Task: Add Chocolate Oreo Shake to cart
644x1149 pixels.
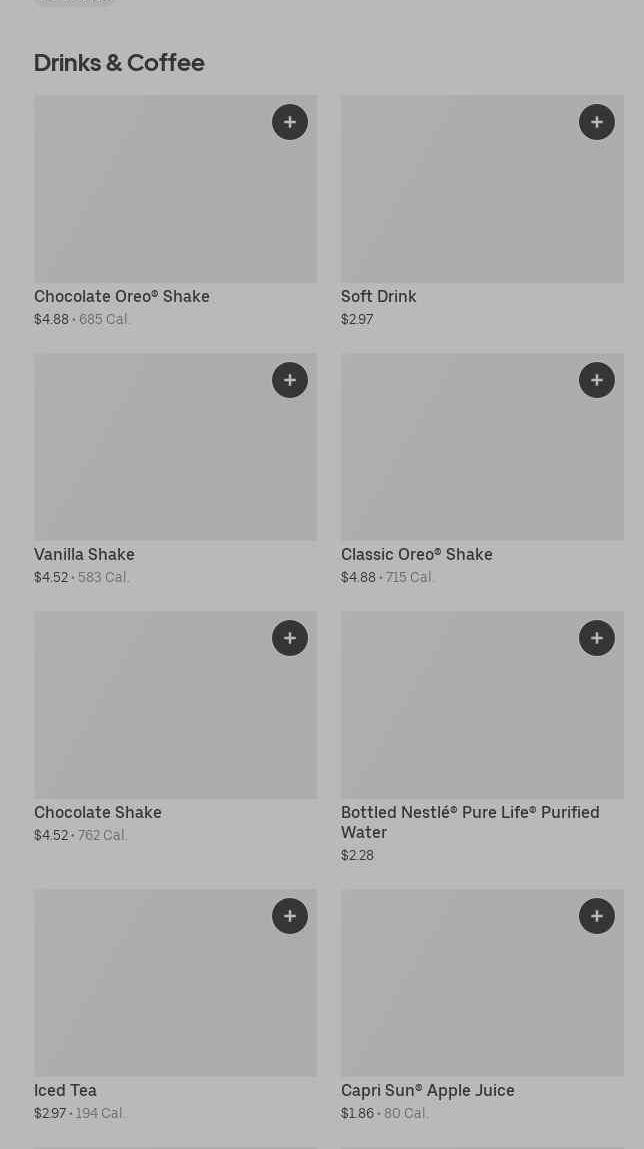Action: [x=290, y=122]
